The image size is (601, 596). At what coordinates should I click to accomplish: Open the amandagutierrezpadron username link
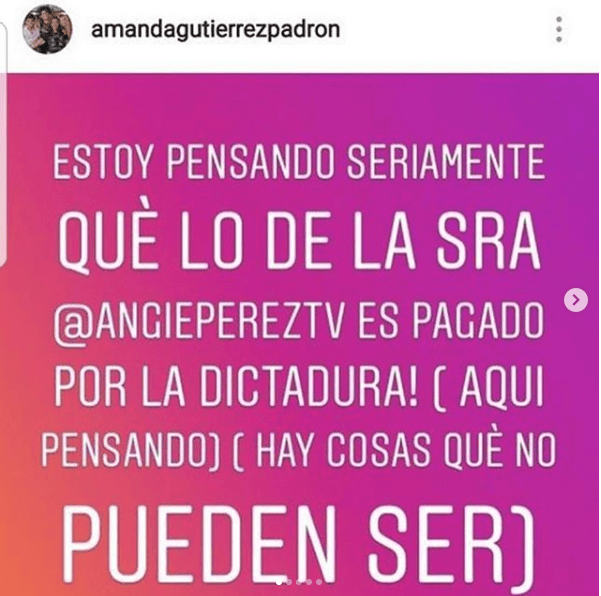215,29
